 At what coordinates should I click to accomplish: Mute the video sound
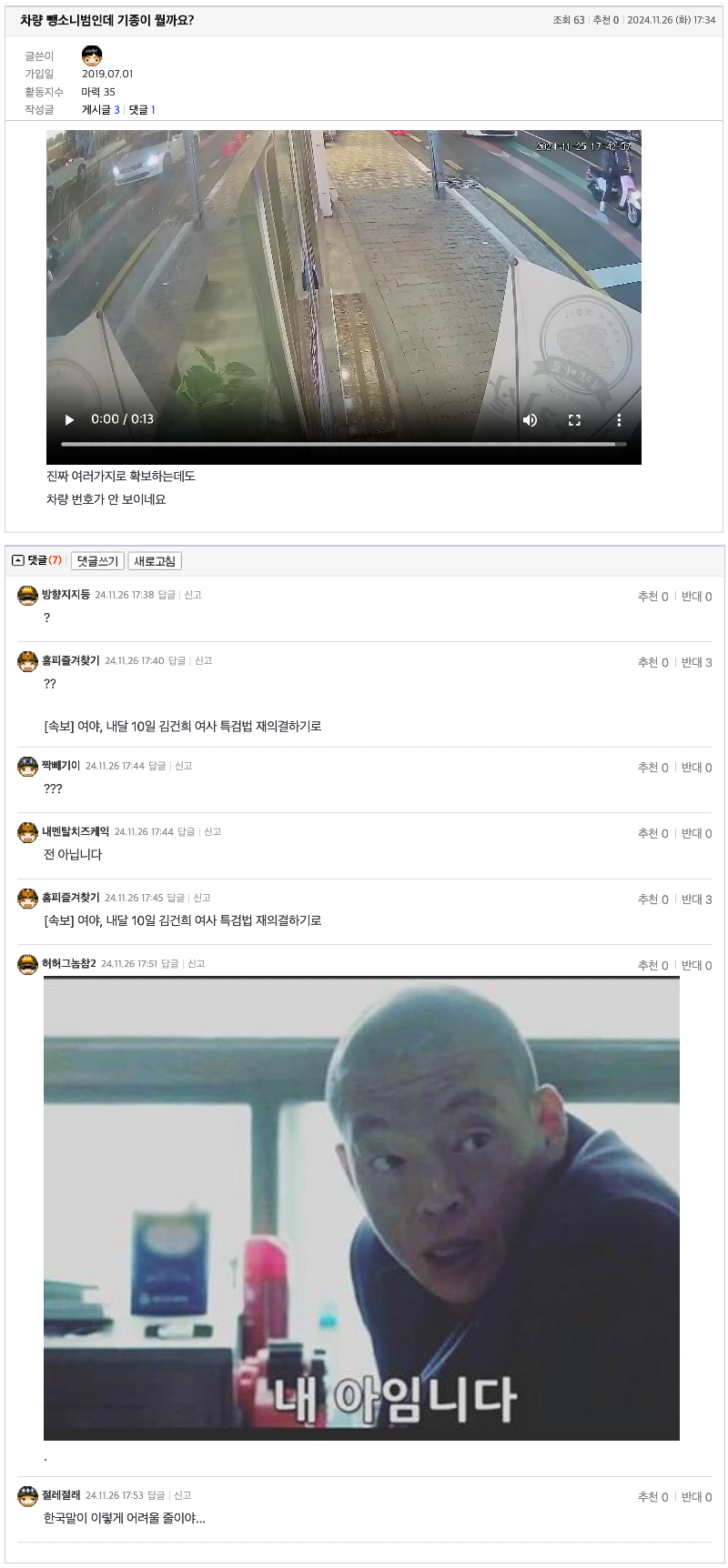[530, 419]
